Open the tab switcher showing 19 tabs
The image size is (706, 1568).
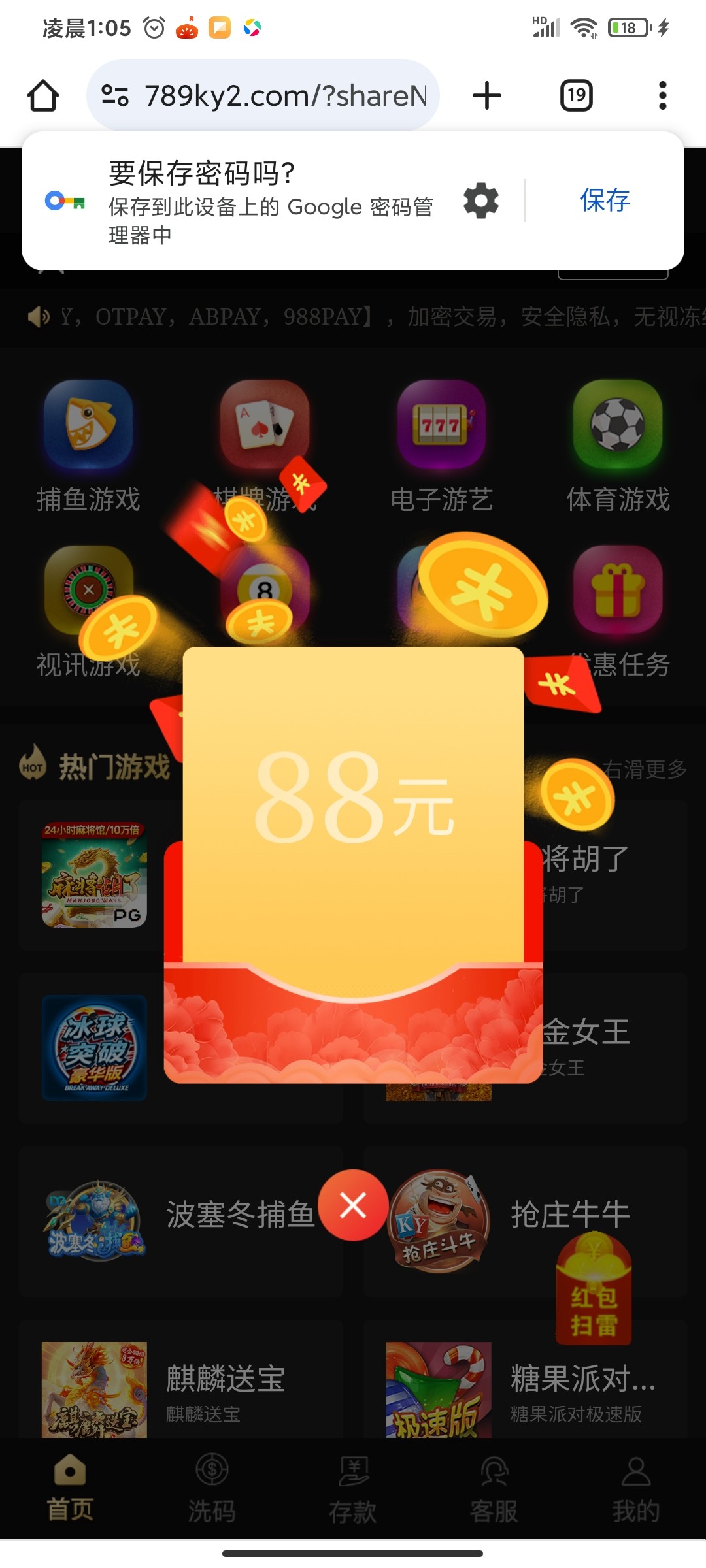click(x=577, y=96)
